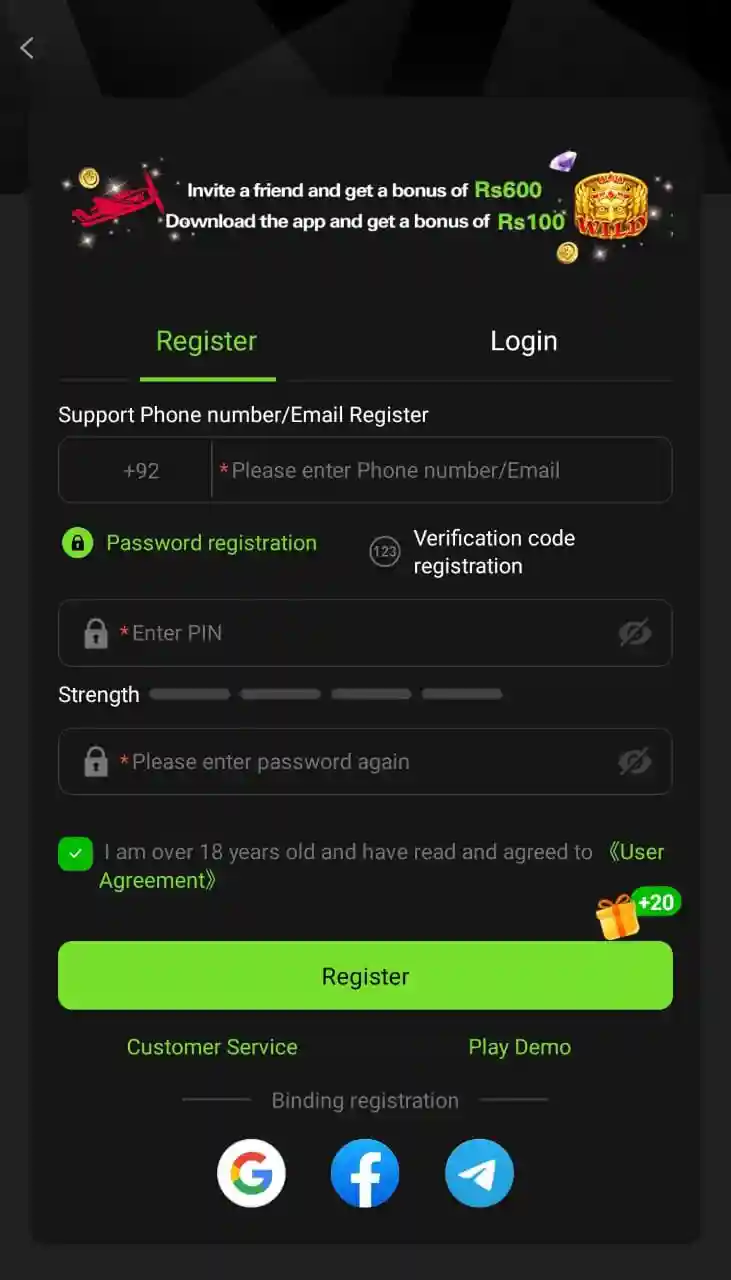Select the Register tab
Image resolution: width=731 pixels, height=1280 pixels.
(x=206, y=341)
